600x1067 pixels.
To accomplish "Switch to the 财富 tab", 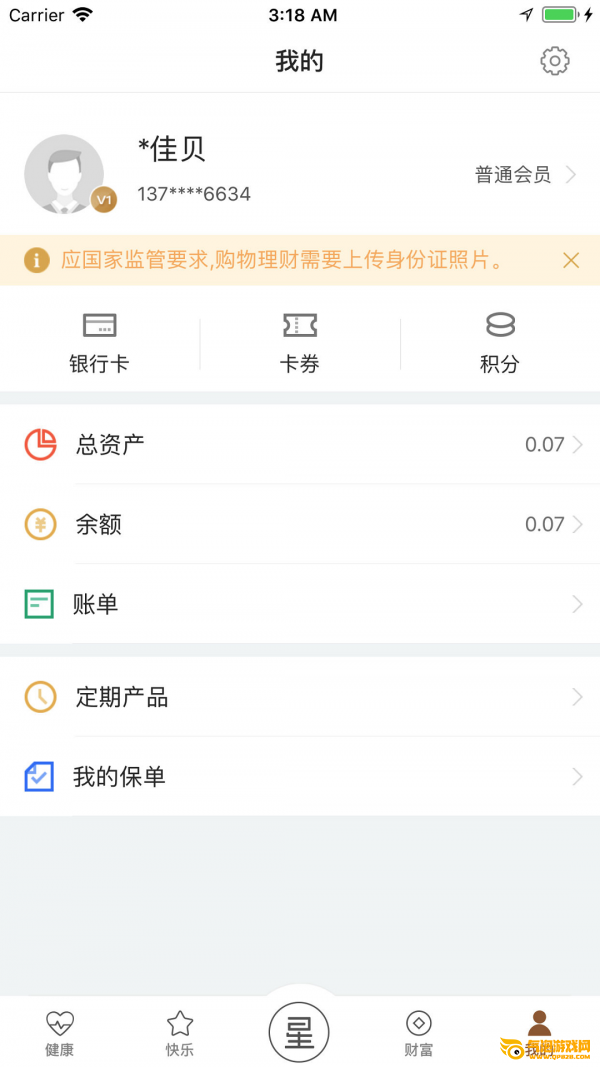I will point(419,1033).
